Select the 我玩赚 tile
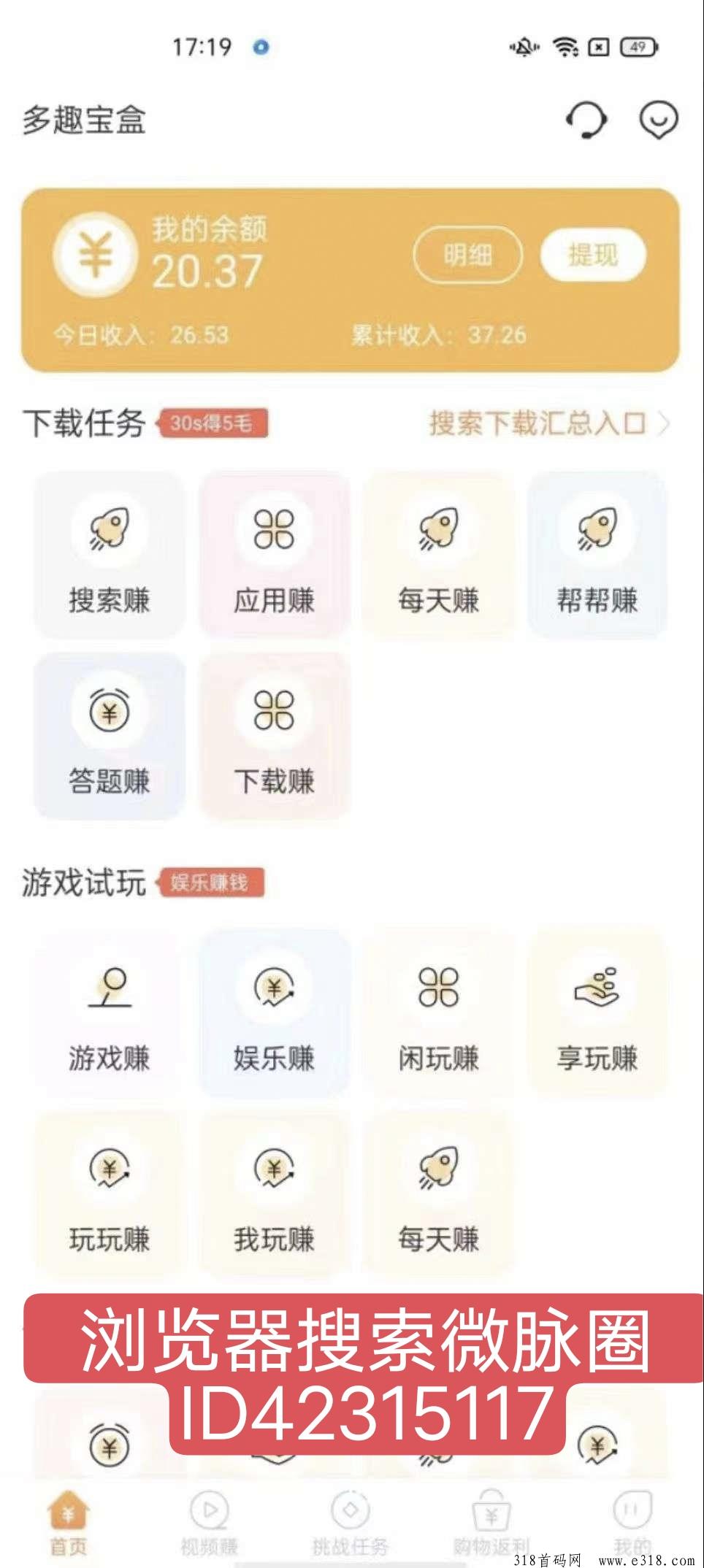 click(274, 1196)
